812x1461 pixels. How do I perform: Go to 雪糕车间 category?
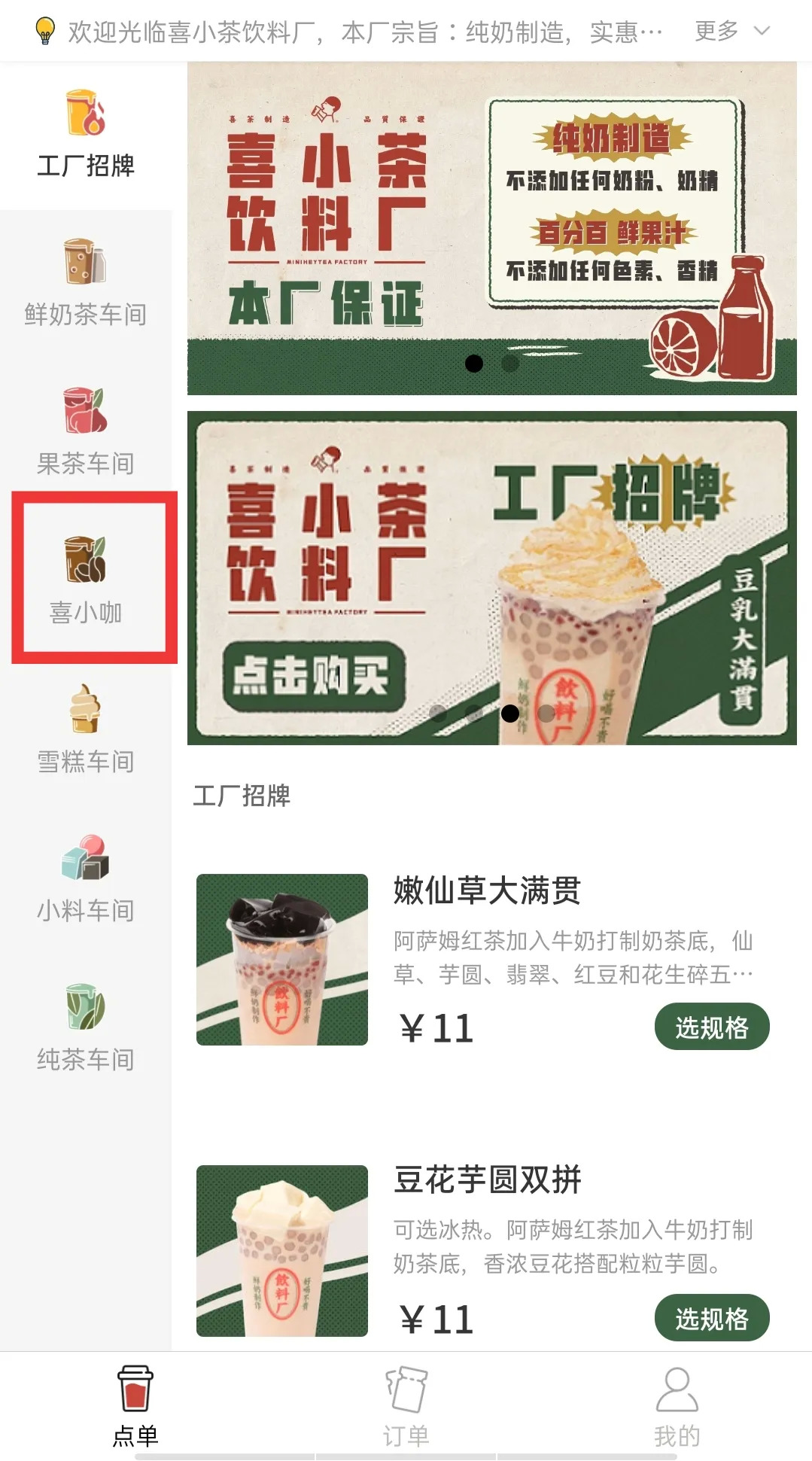(x=86, y=730)
